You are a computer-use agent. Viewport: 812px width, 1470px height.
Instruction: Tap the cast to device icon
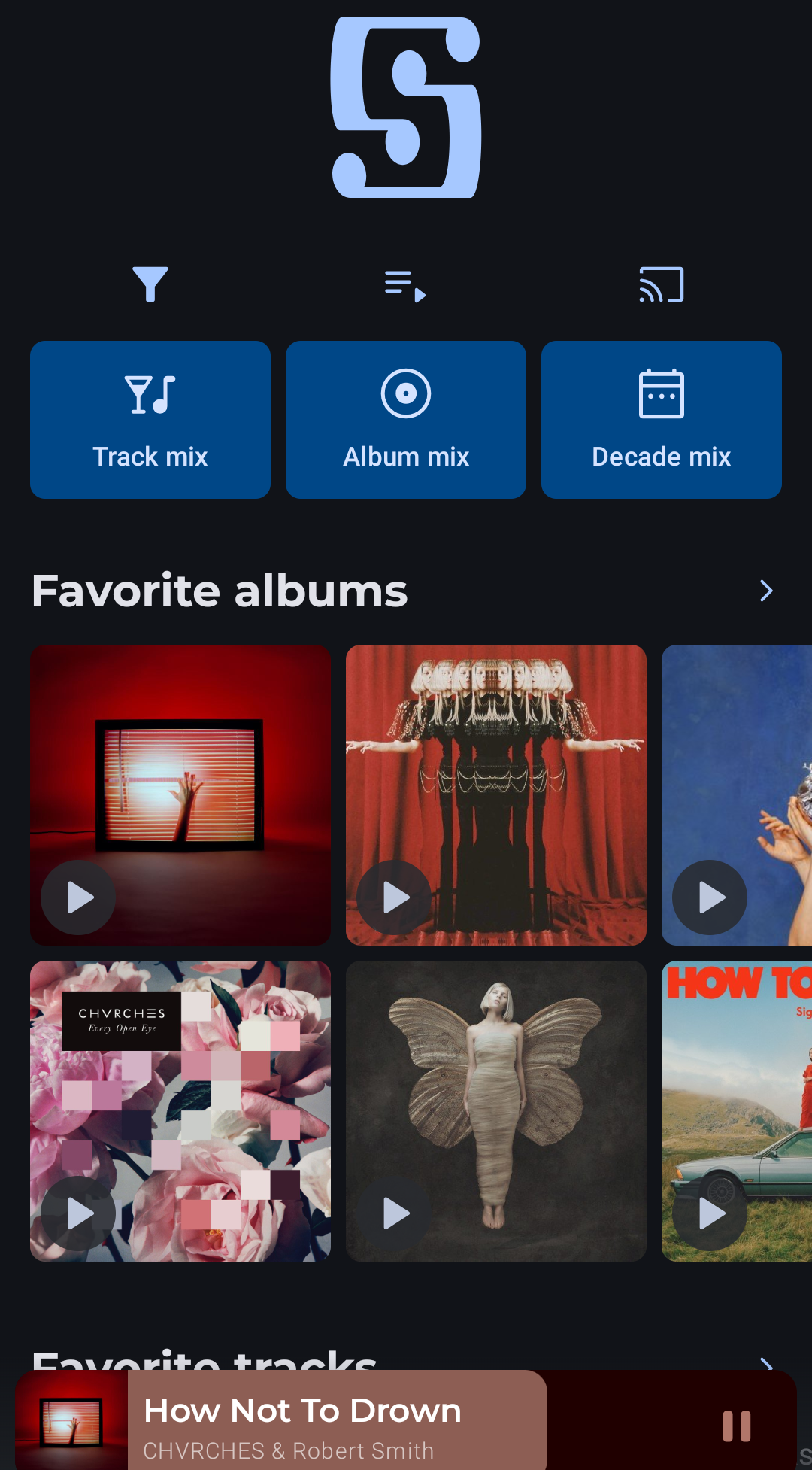tap(662, 284)
